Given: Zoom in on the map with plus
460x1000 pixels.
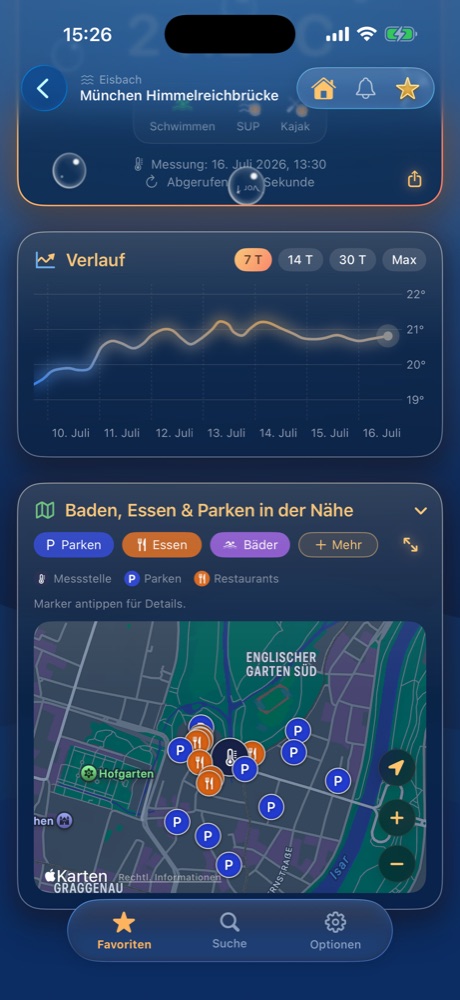Looking at the screenshot, I should pyautogui.click(x=397, y=818).
